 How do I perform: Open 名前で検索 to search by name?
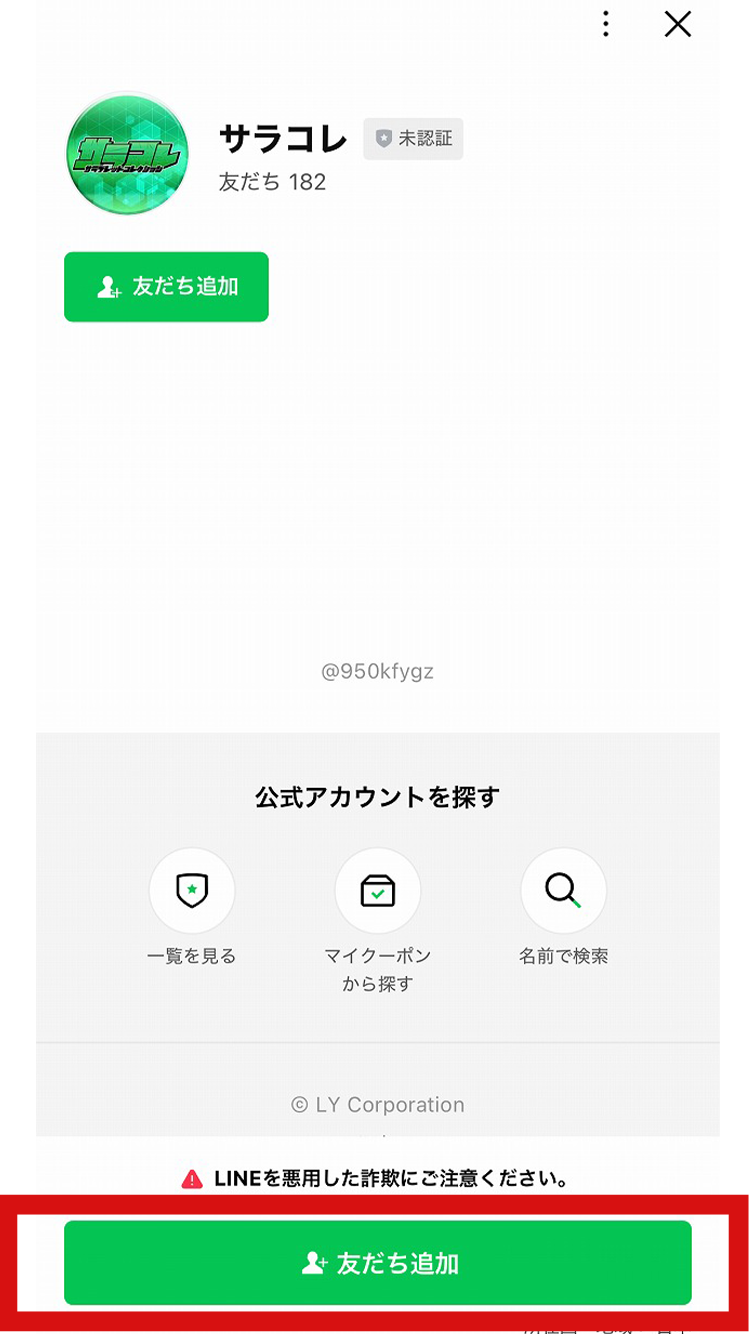click(562, 955)
